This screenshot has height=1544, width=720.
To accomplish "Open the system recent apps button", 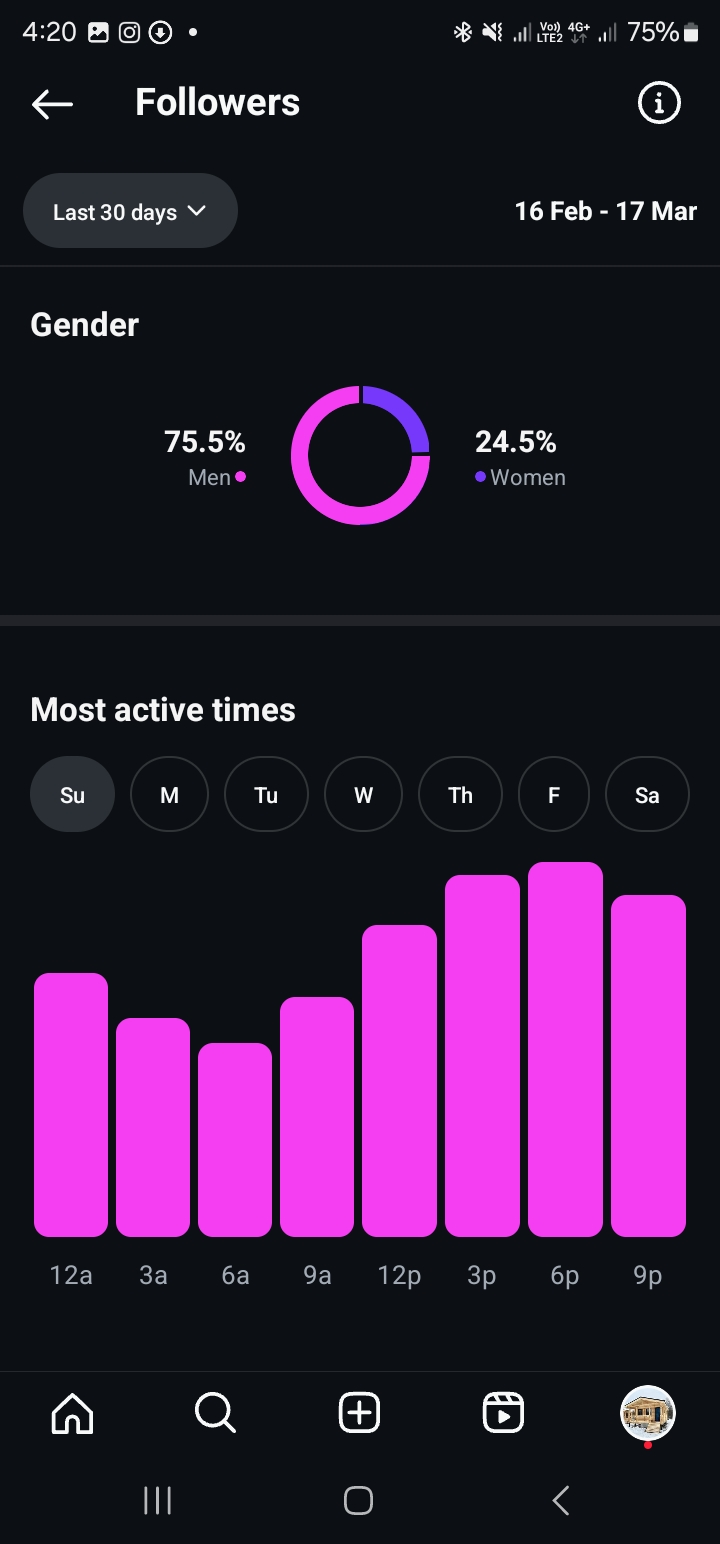I will point(157,1500).
